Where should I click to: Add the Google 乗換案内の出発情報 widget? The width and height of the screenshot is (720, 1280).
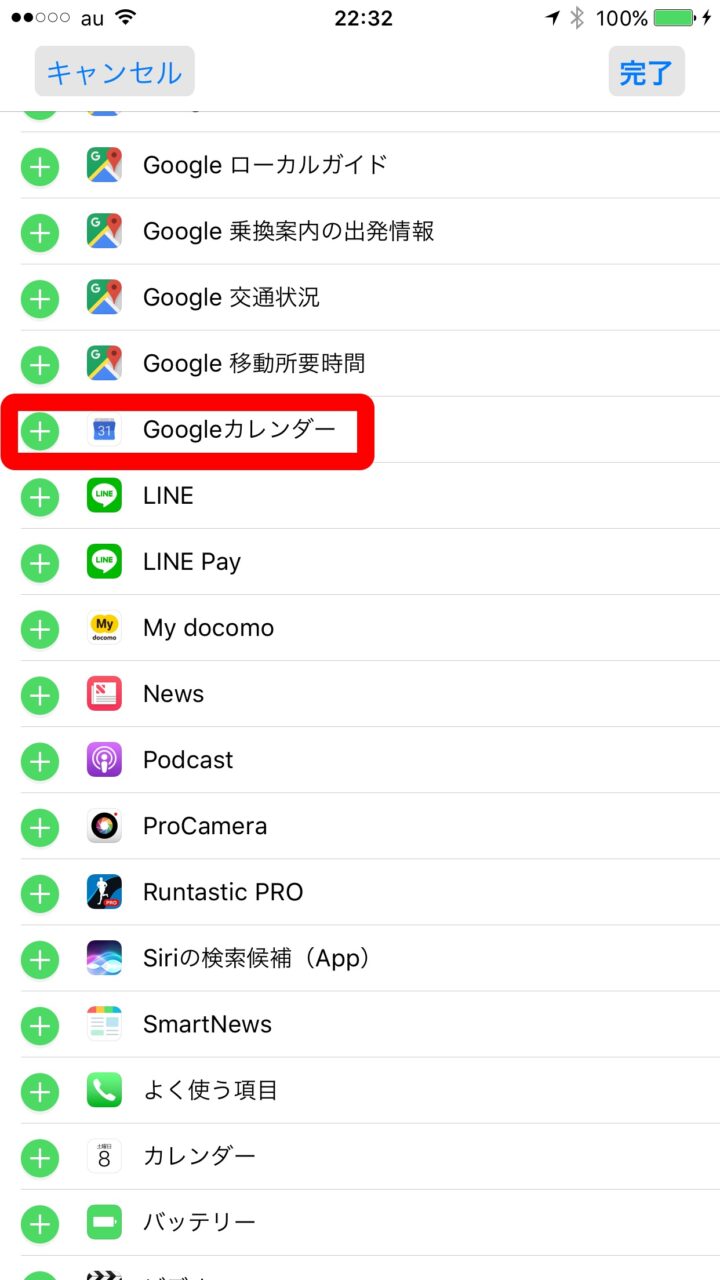[40, 232]
